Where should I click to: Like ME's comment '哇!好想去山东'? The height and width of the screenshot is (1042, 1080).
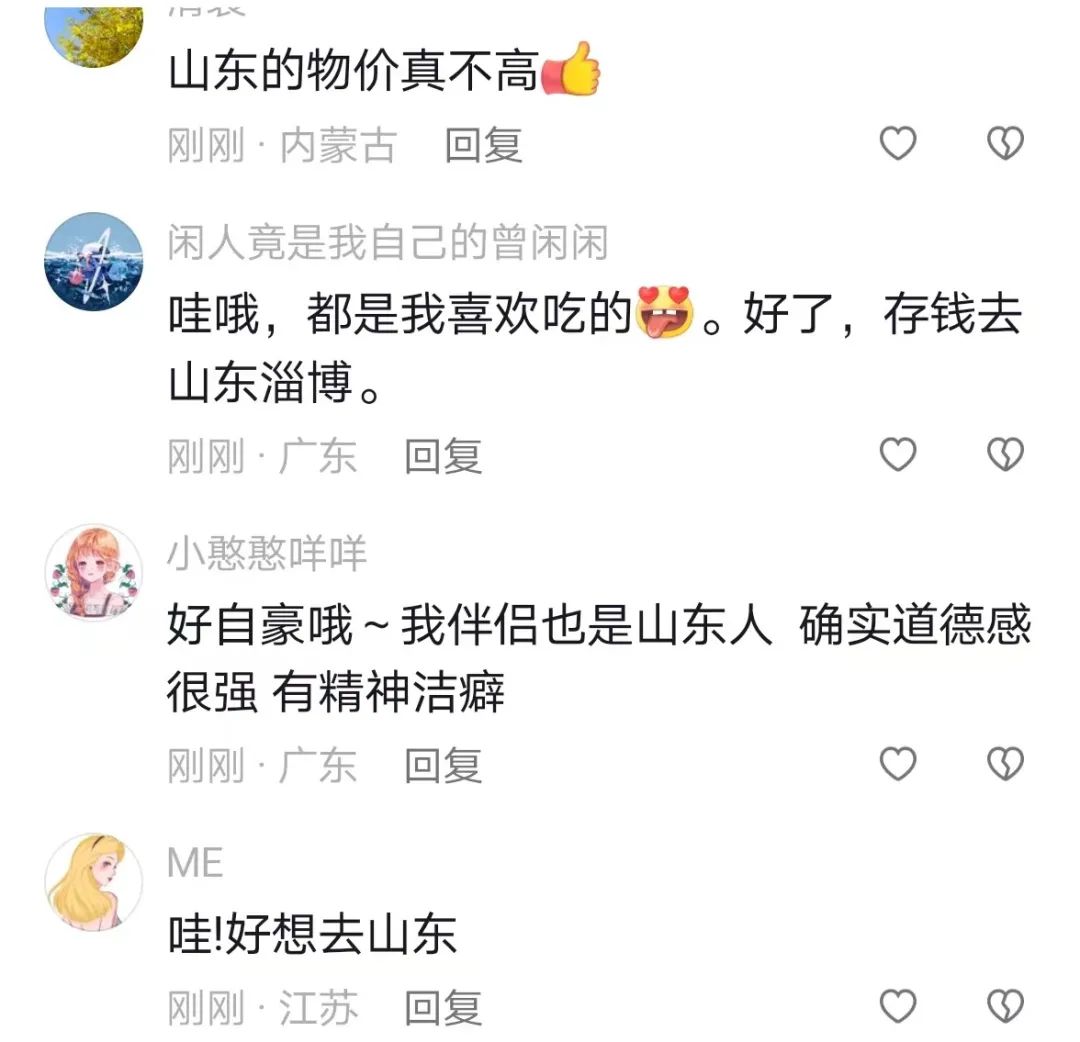[x=897, y=1006]
